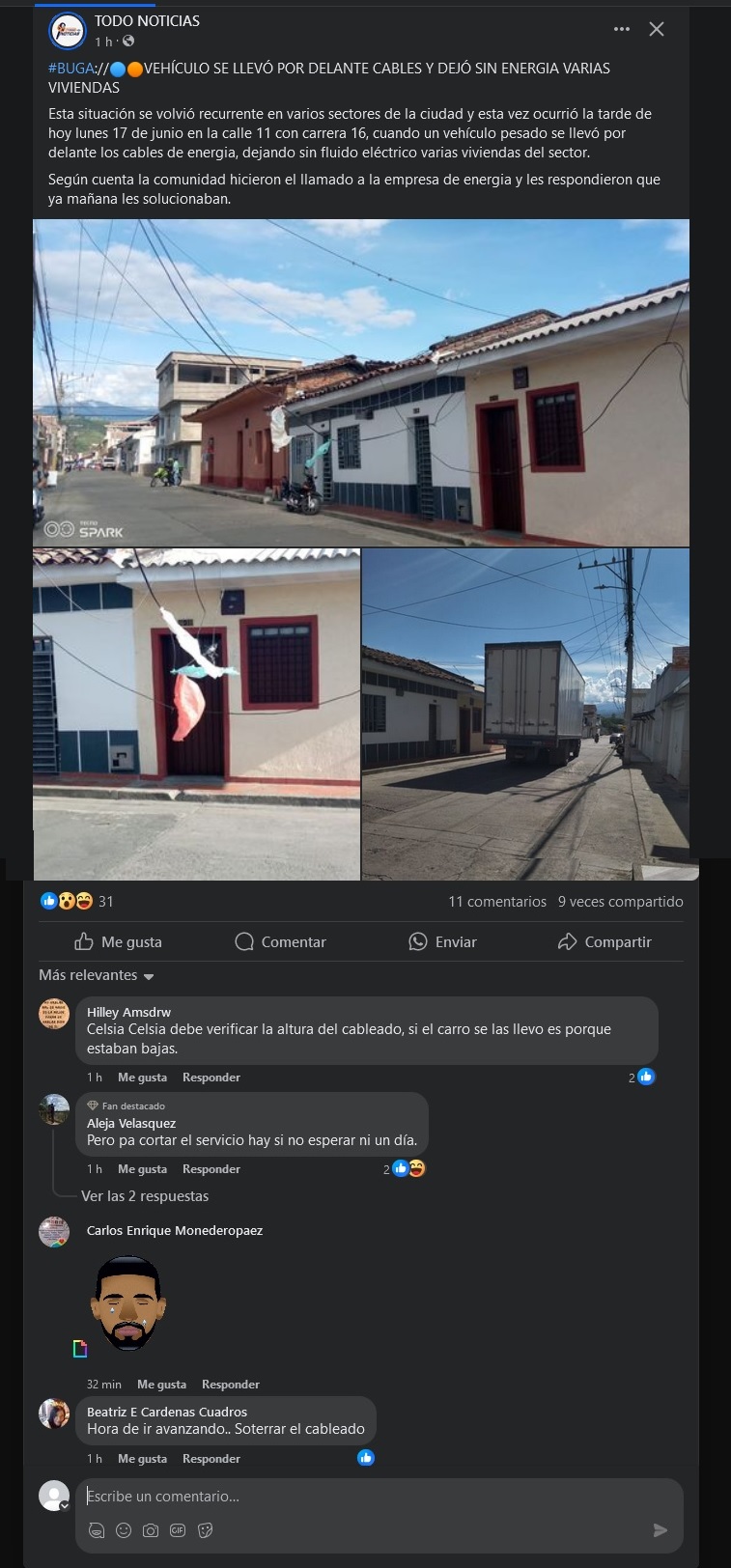Open the top street photo with hanging cables
The height and width of the screenshot is (1568, 731).
361,382
